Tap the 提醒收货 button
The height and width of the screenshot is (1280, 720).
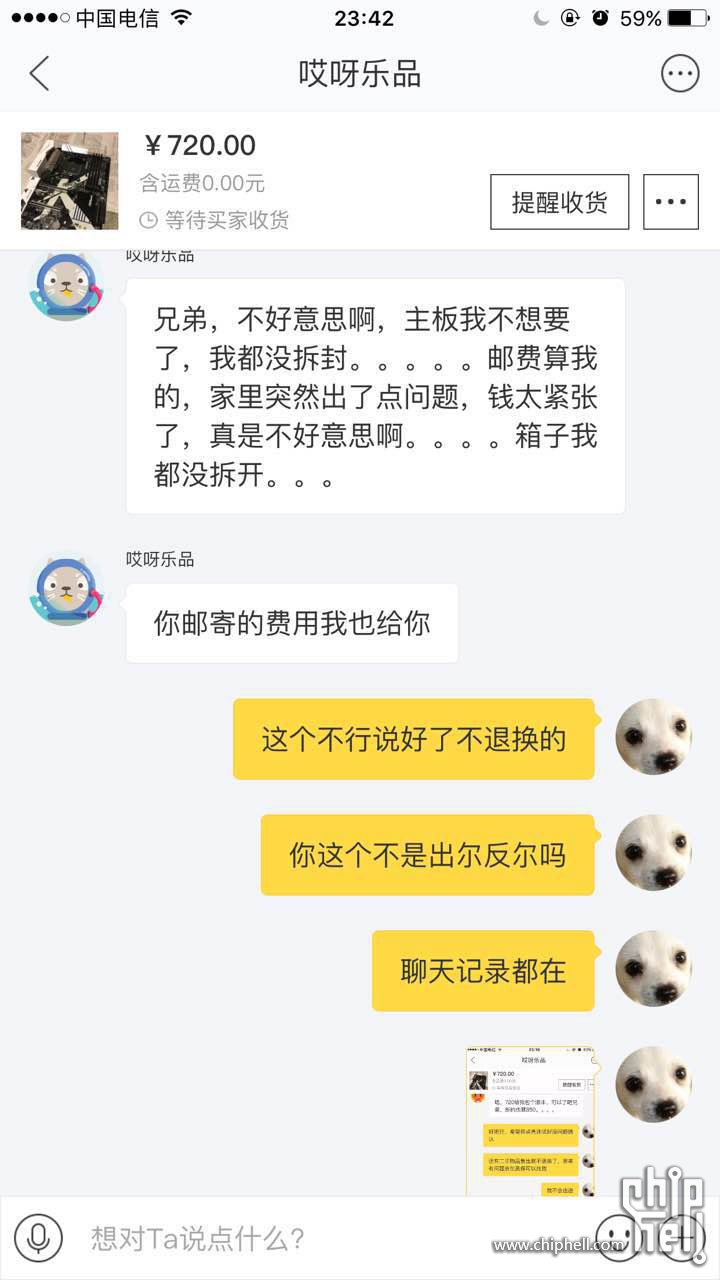click(559, 202)
